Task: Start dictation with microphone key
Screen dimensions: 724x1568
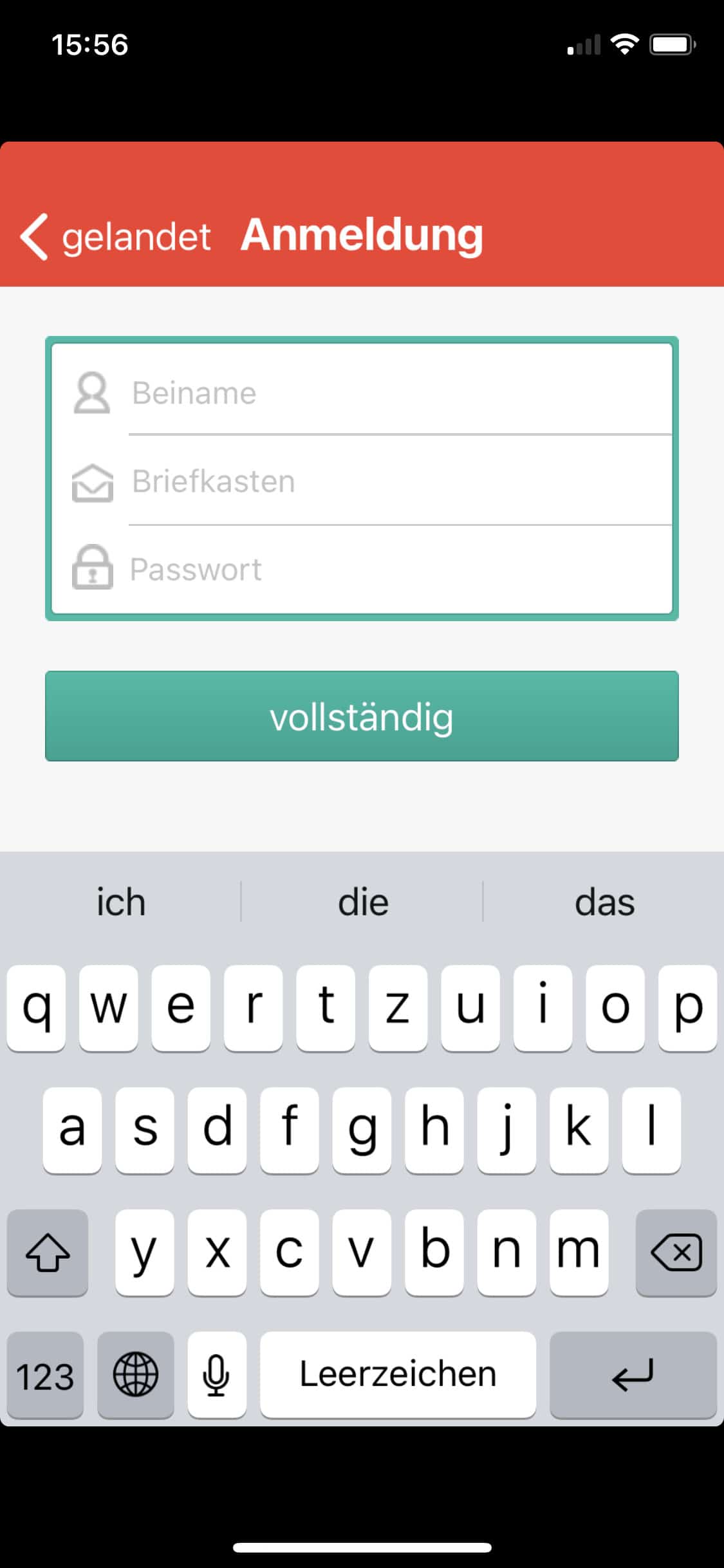Action: [217, 1374]
